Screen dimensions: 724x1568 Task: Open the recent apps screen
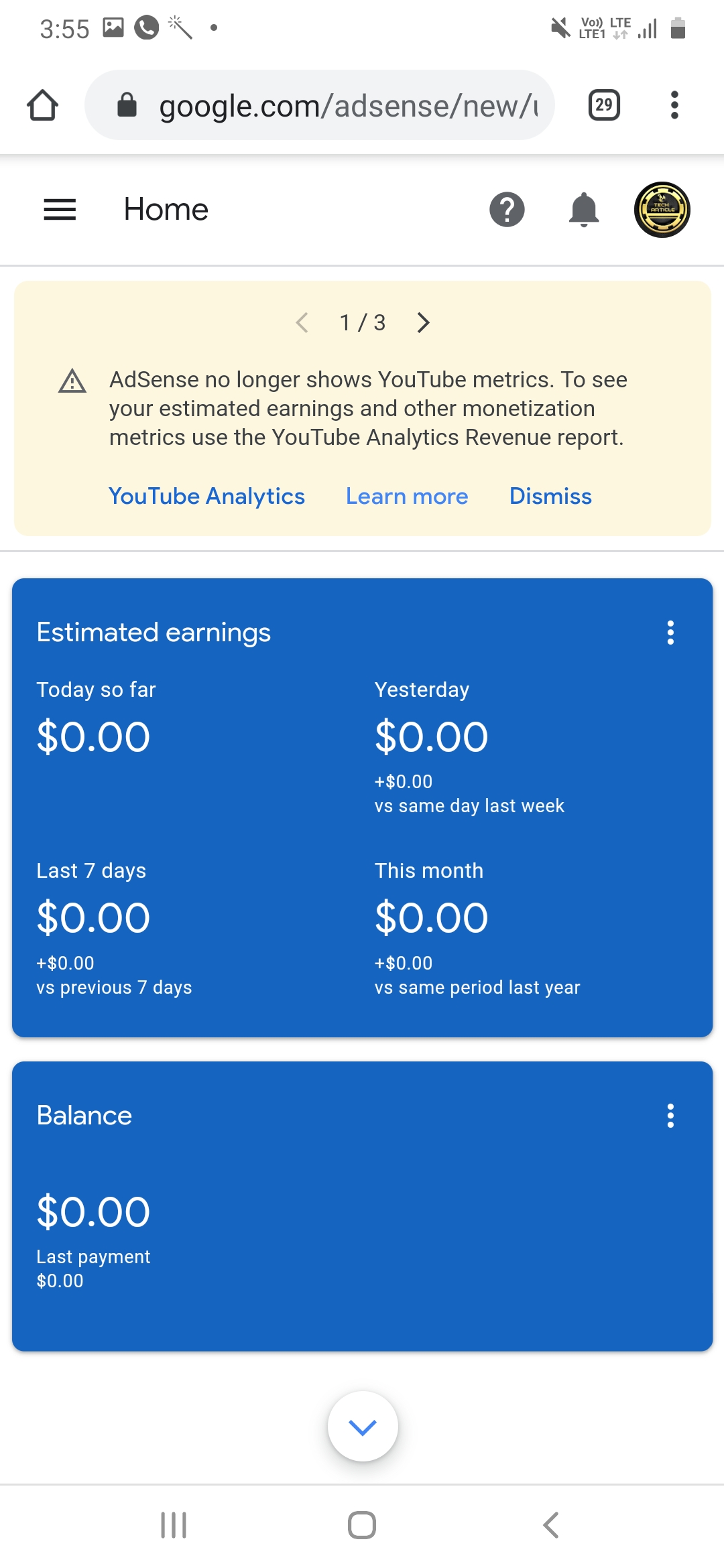174,1525
